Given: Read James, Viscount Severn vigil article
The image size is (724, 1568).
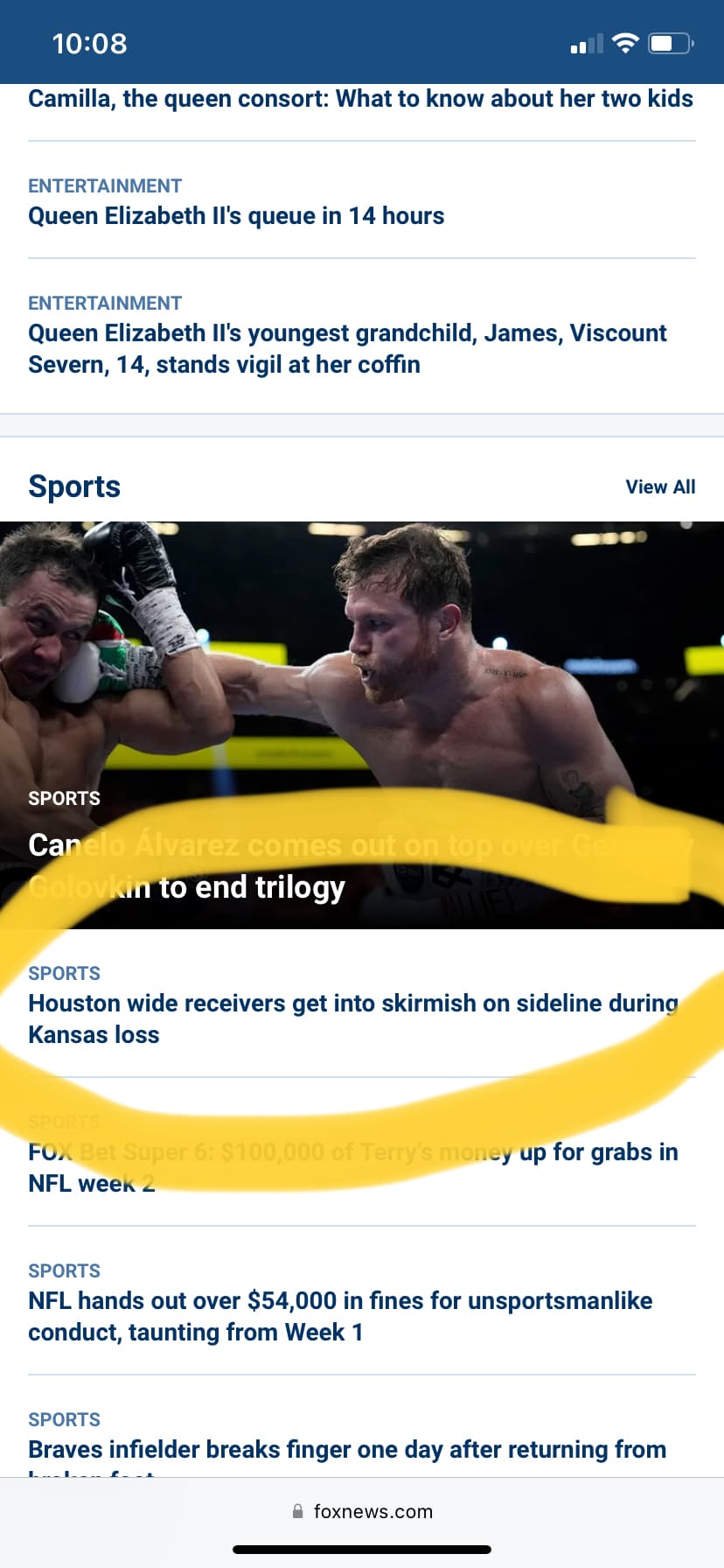Looking at the screenshot, I should pos(347,348).
